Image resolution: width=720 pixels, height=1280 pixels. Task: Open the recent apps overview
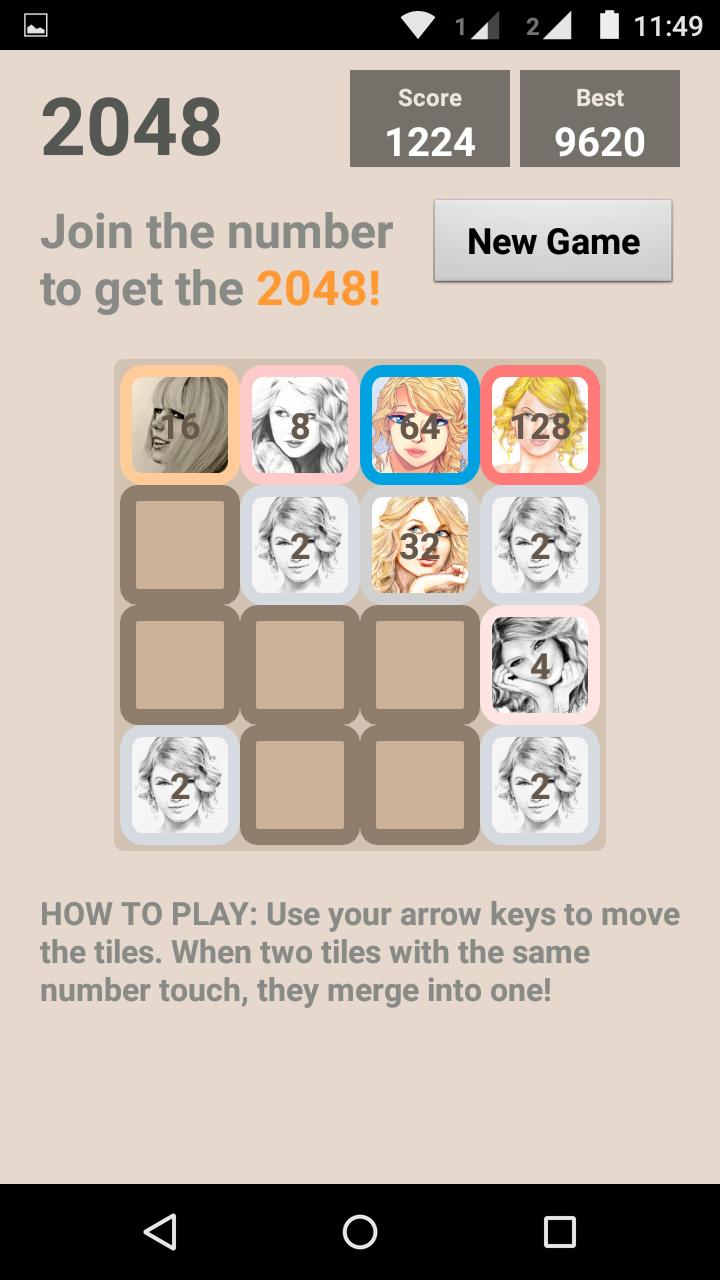[x=559, y=1232]
